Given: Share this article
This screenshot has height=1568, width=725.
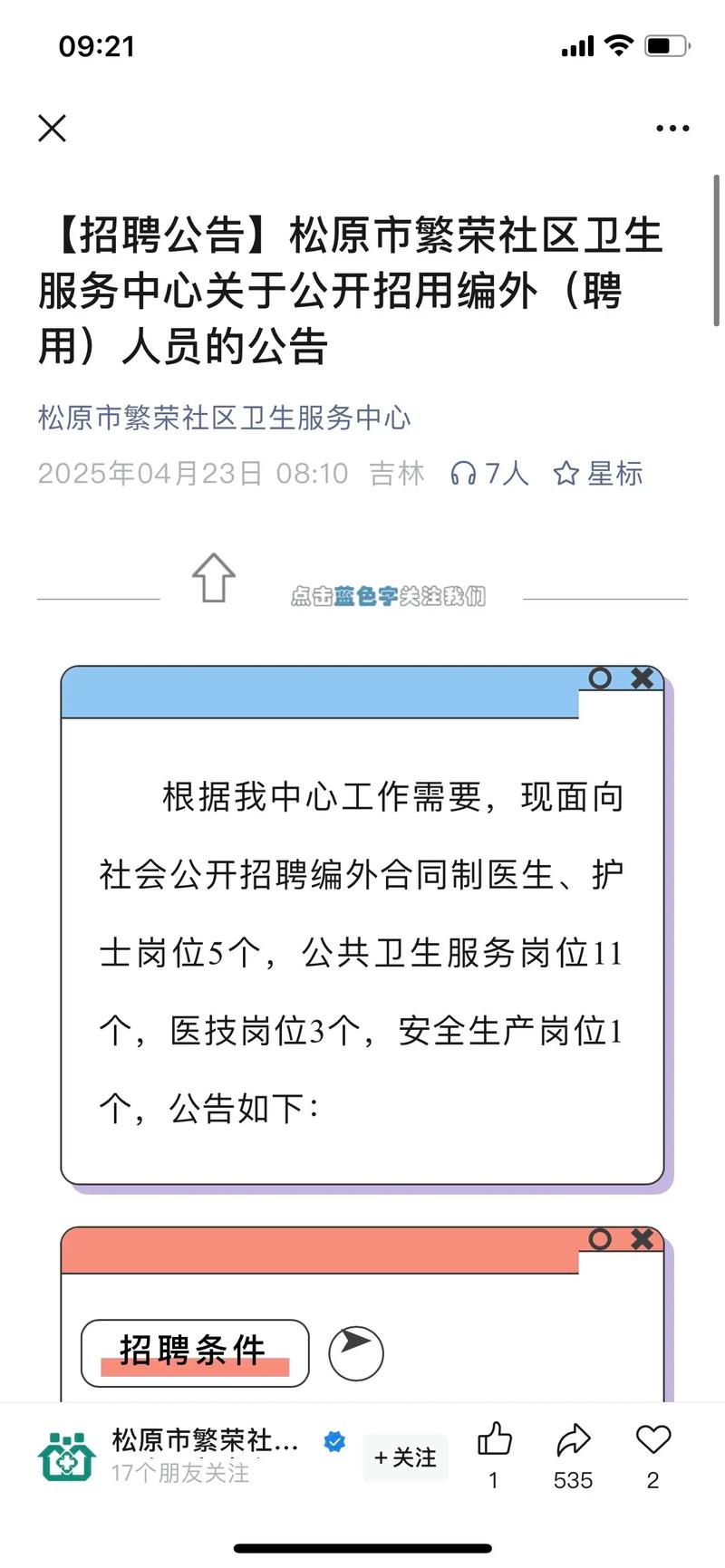Looking at the screenshot, I should click(573, 1439).
